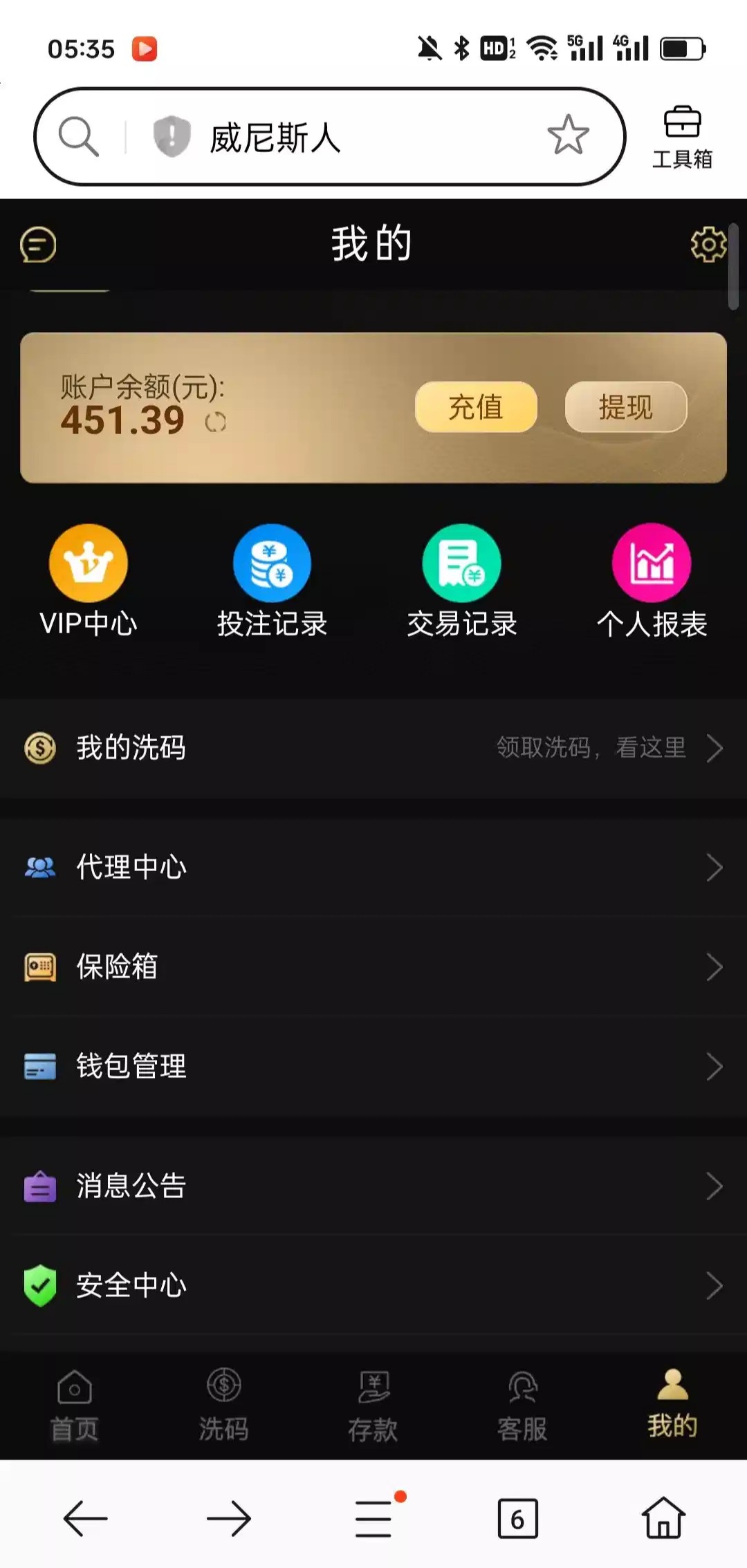The height and width of the screenshot is (1568, 747).
Task: Tap the 提现 withdraw button
Action: [x=625, y=407]
